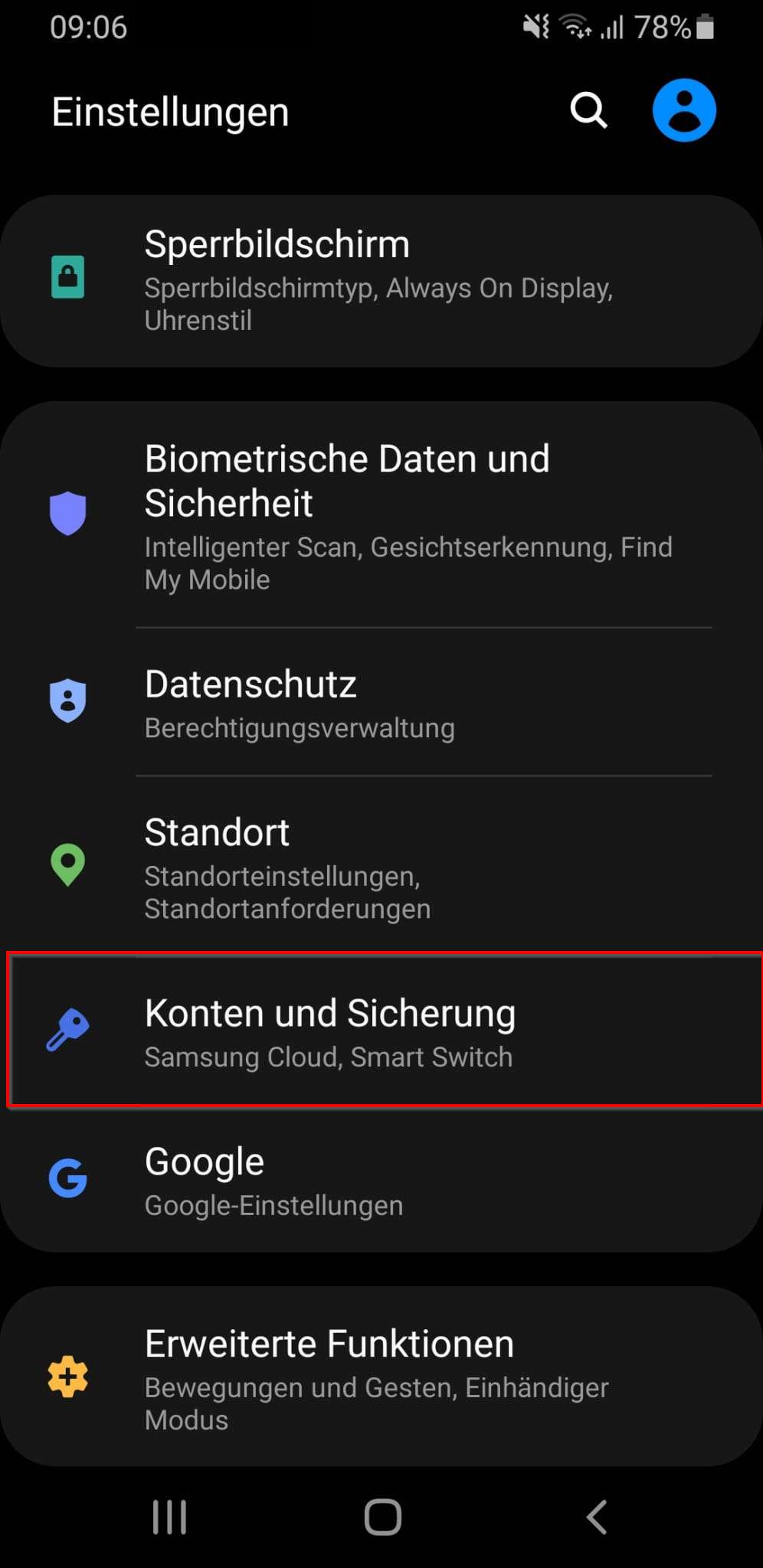Go to Standort settings
This screenshot has width=763, height=1568.
(x=381, y=867)
